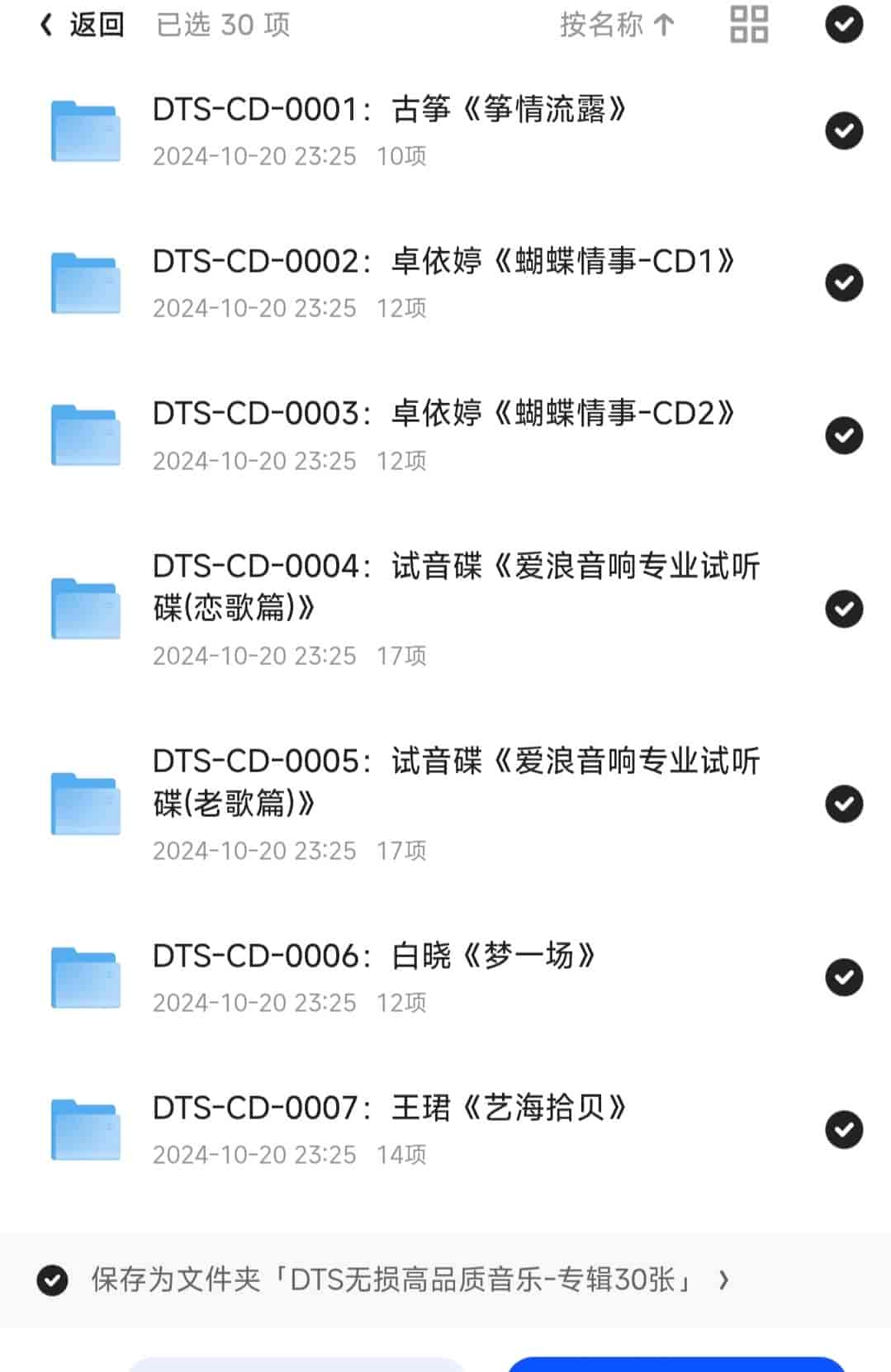Screen dimensions: 891x1372
Task: Deselect DTS-CD-0002 蝴蝶情事-CD1 checkbox
Action: coord(844,282)
